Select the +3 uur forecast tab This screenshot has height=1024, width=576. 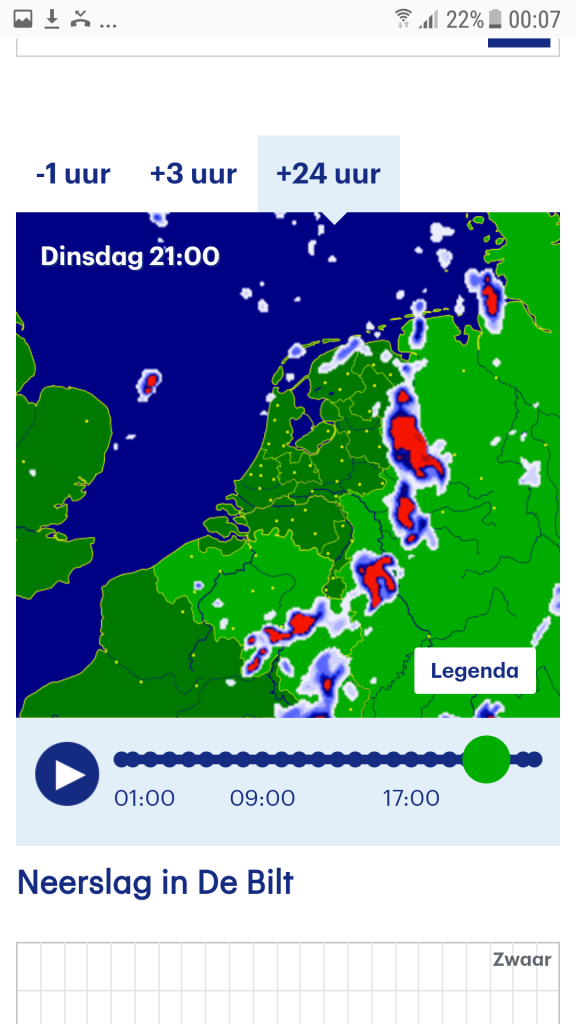[x=193, y=174]
